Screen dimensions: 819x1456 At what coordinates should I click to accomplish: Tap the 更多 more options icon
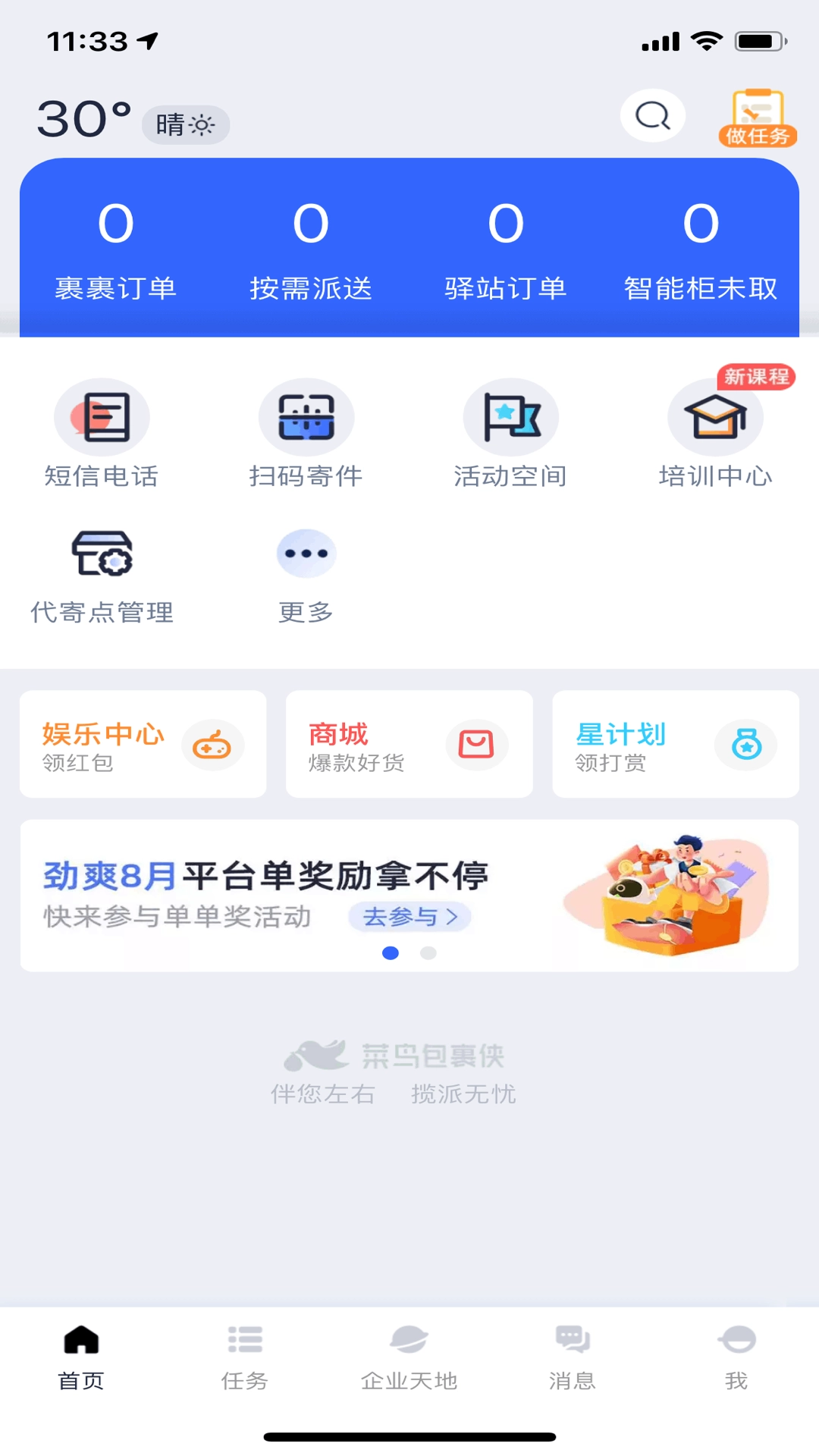306,554
